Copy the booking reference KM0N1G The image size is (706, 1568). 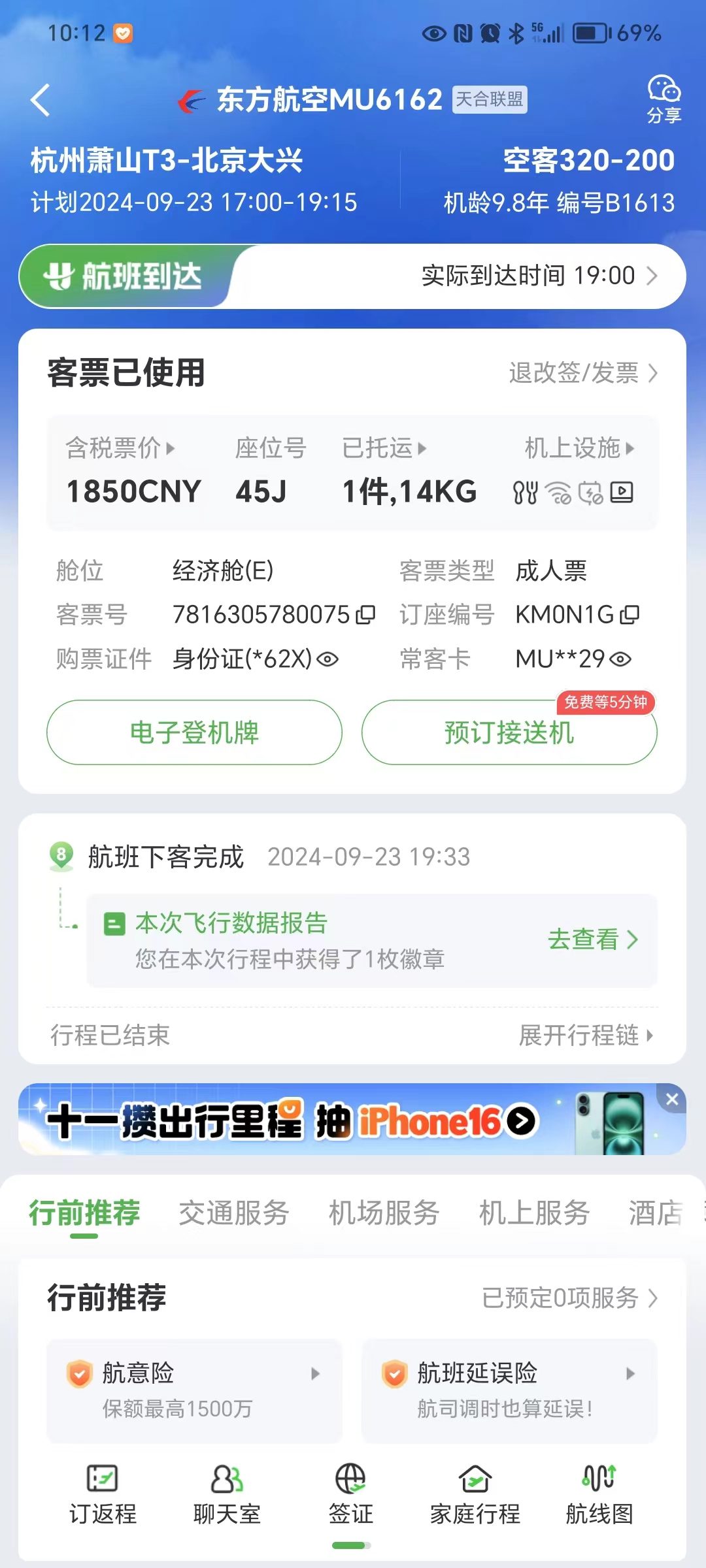pos(630,615)
